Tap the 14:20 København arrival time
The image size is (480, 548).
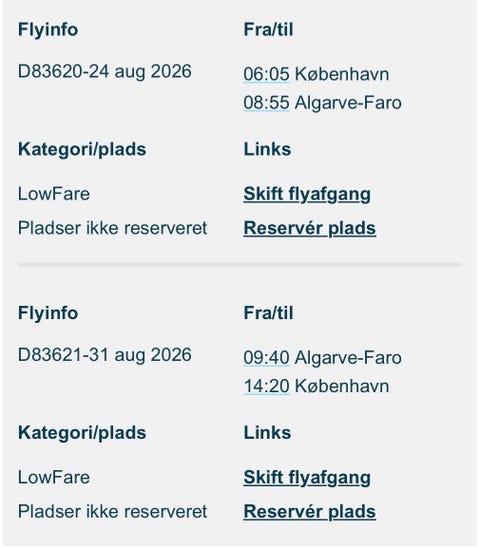point(266,386)
